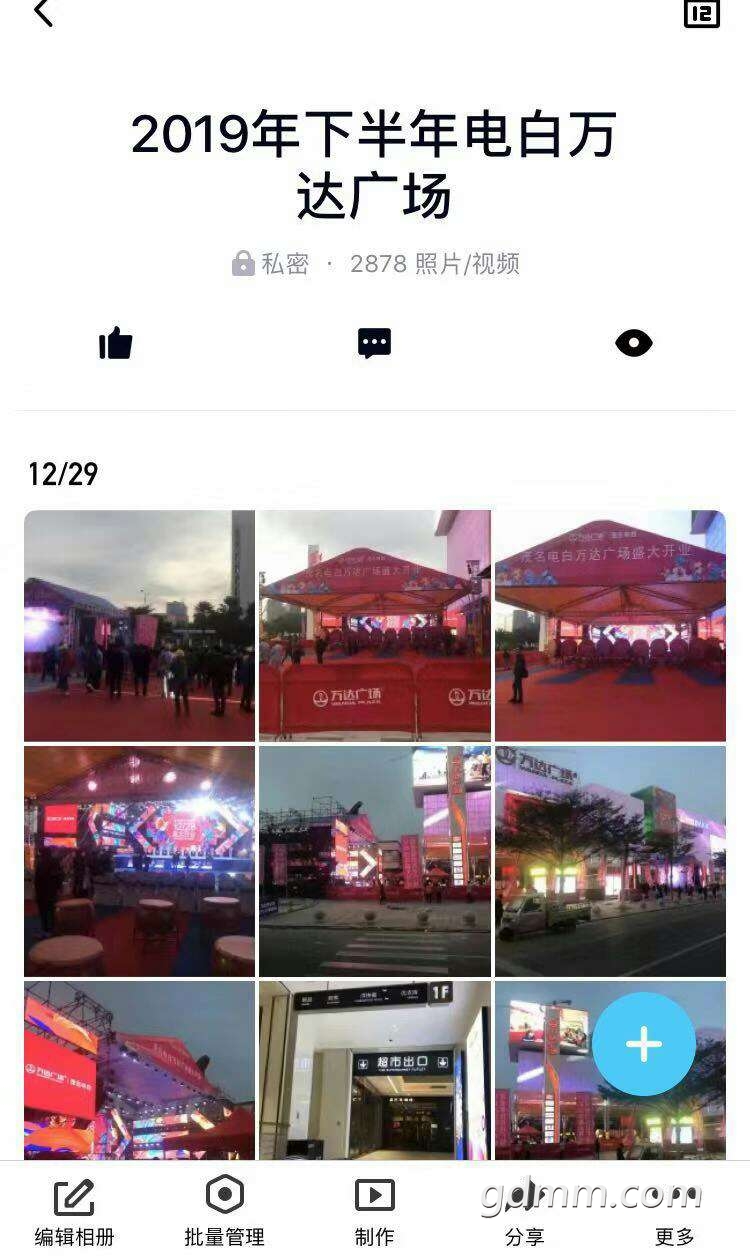View album visitors via the eye icon
The height and width of the screenshot is (1257, 750).
(x=633, y=344)
